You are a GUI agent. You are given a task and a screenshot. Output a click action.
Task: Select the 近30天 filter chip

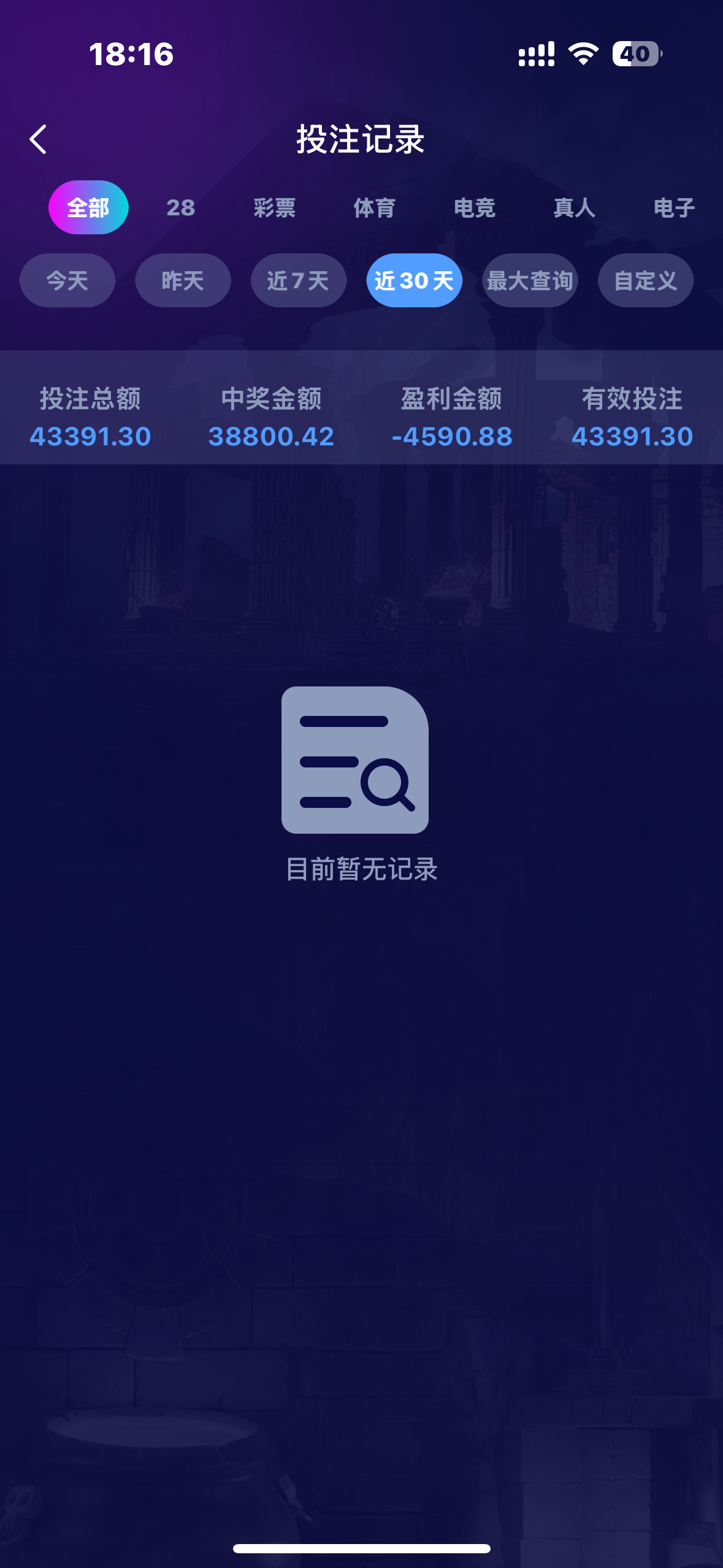pos(415,280)
